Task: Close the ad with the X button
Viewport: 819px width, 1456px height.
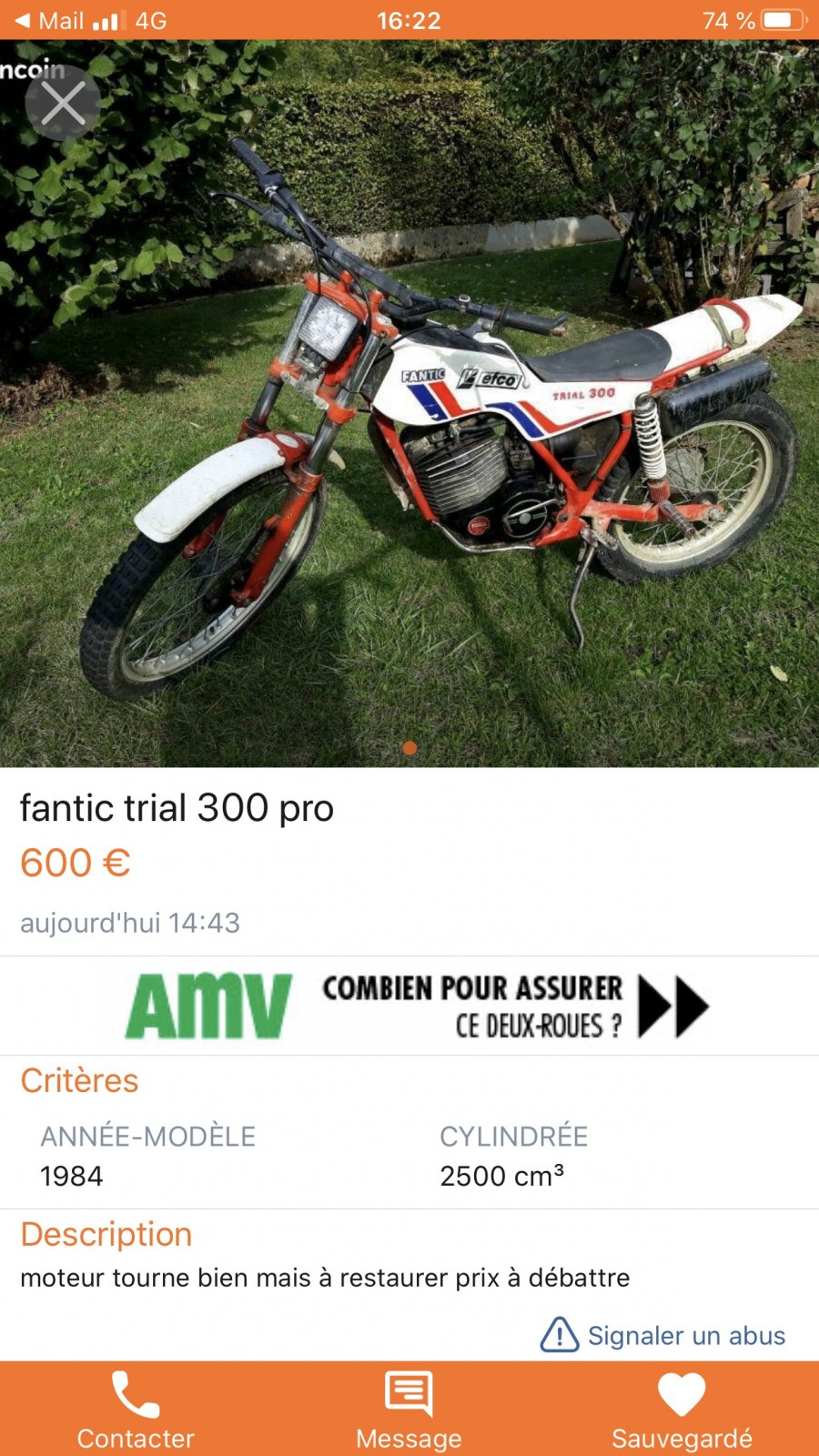Action: tap(62, 103)
